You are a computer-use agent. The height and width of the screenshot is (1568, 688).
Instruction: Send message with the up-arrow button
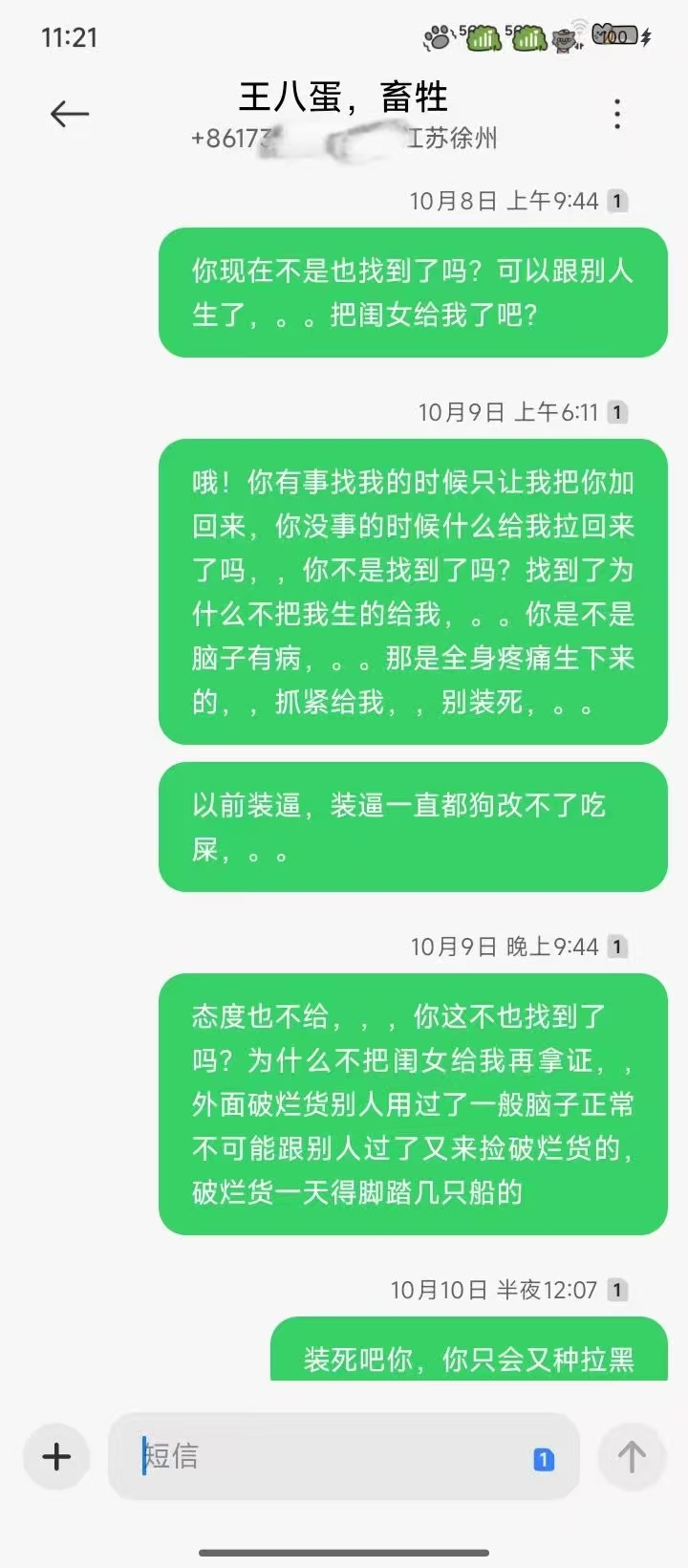coord(631,1456)
